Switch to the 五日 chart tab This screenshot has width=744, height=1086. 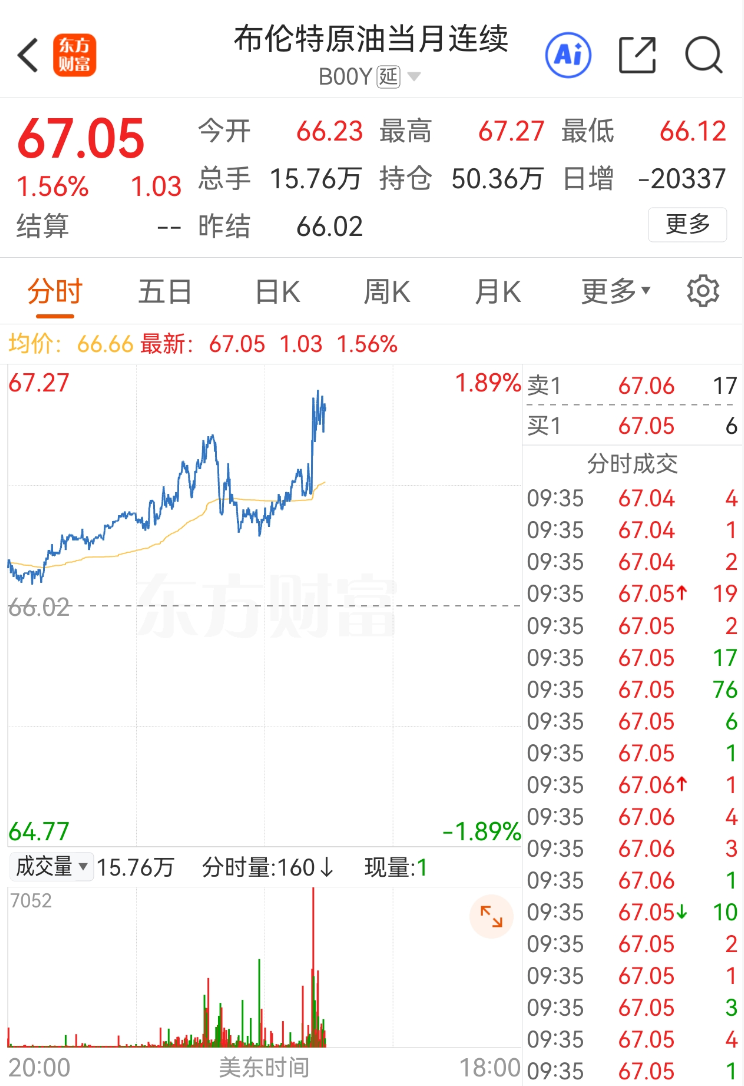click(x=165, y=292)
